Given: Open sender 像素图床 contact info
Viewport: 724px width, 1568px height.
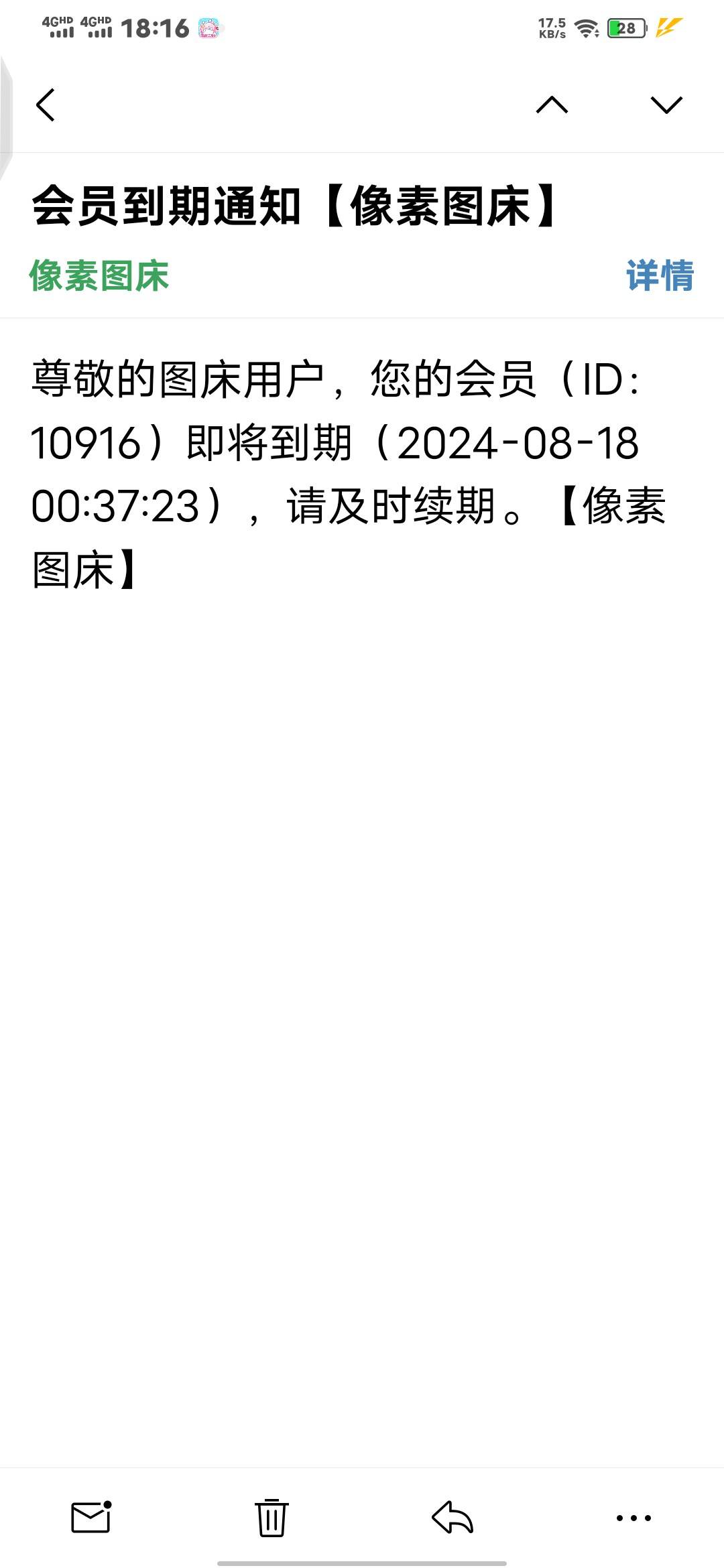Looking at the screenshot, I should (x=99, y=276).
